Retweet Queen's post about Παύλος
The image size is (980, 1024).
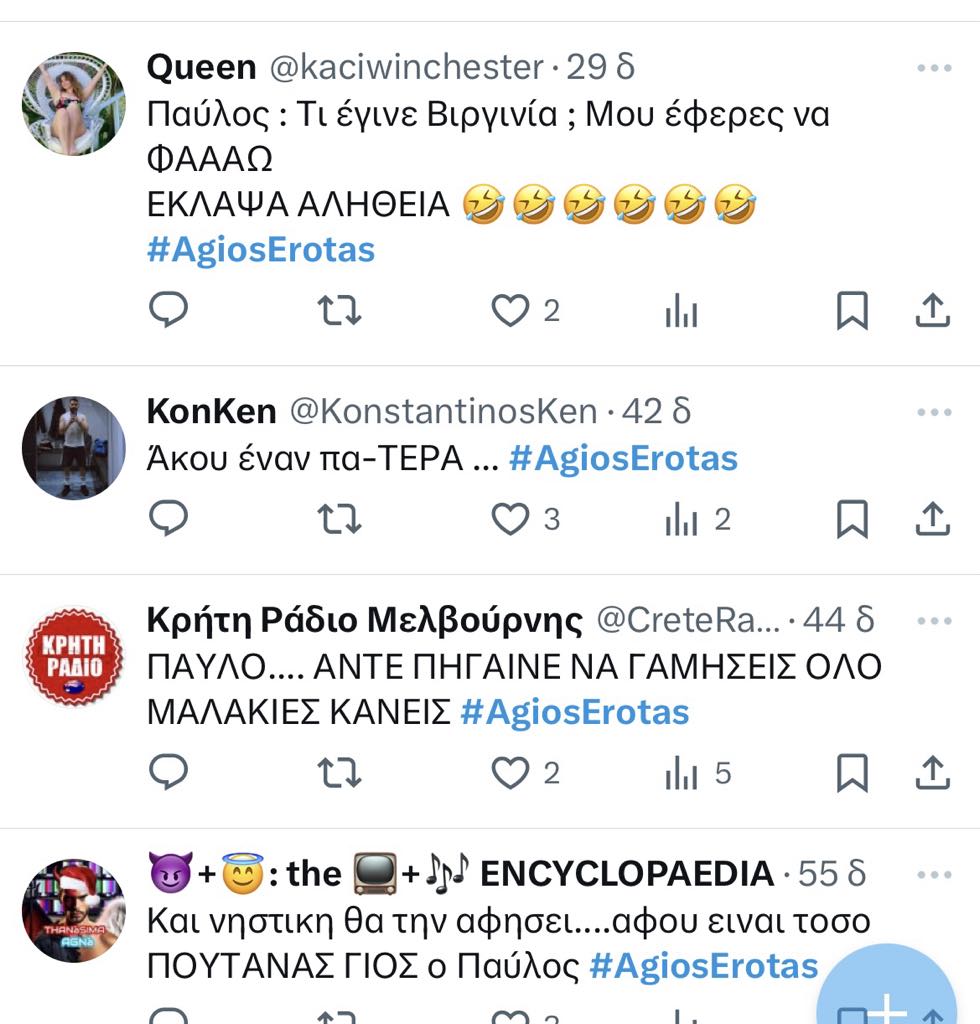(x=339, y=312)
